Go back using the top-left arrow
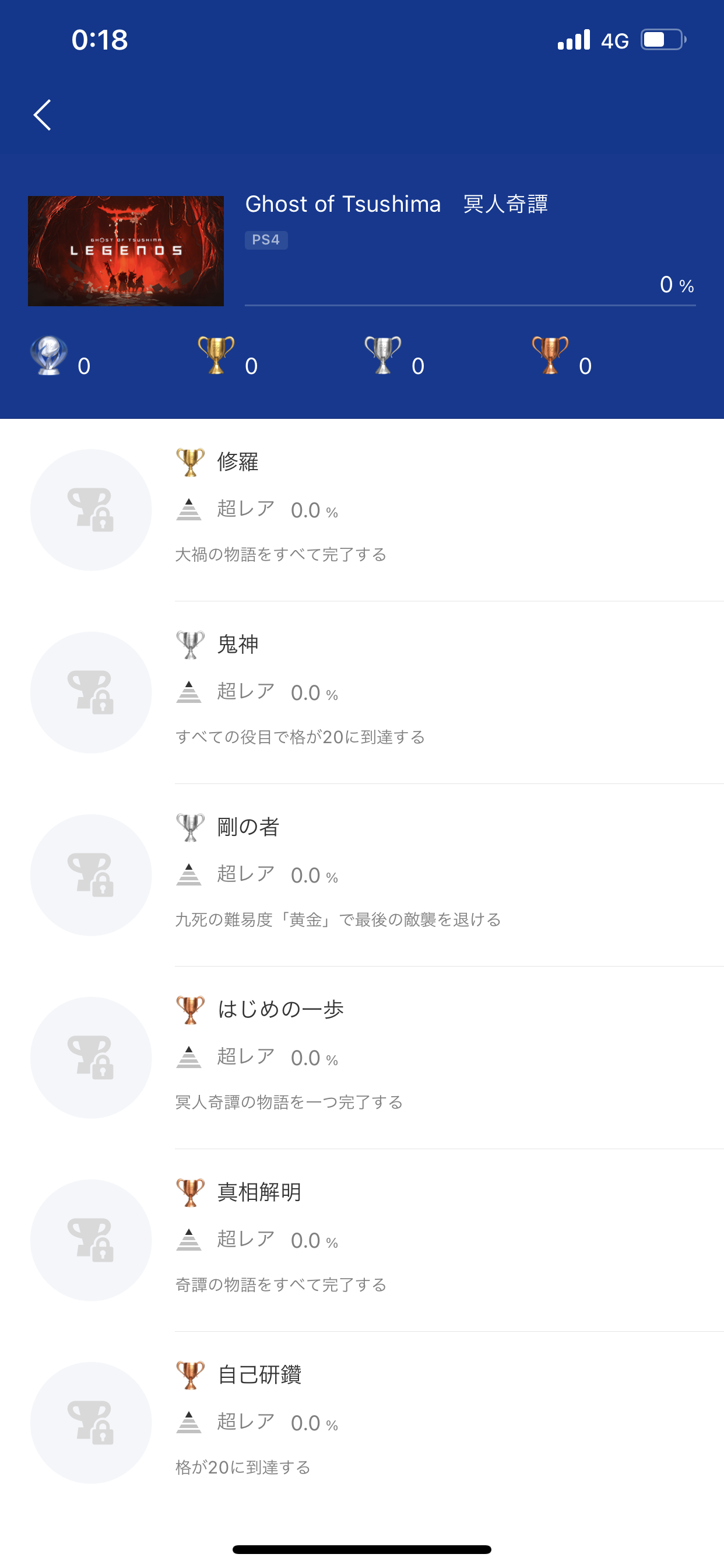The height and width of the screenshot is (1568, 724). pos(42,115)
